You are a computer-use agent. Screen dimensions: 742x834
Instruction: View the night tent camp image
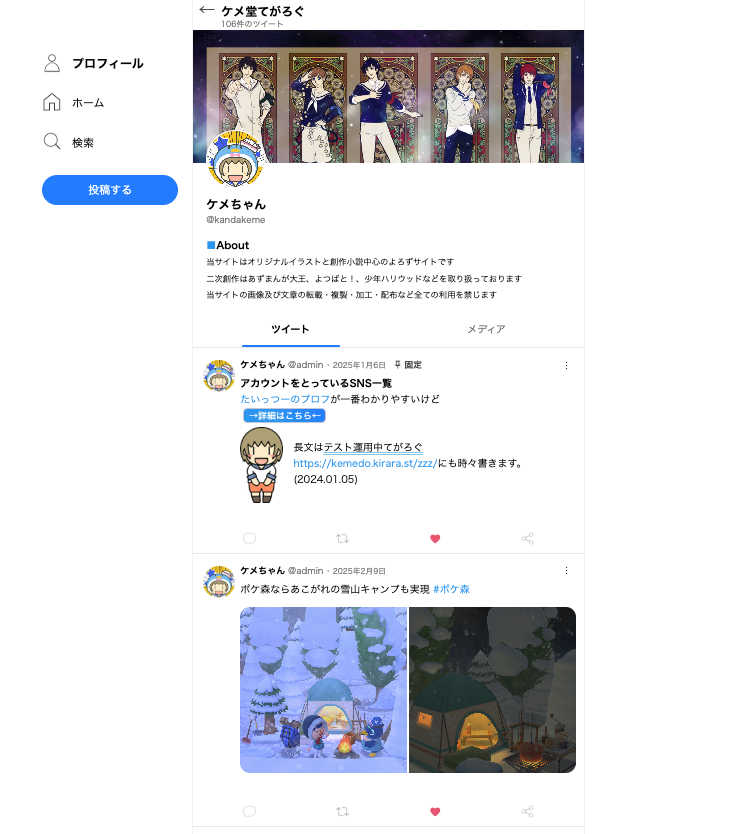click(492, 690)
